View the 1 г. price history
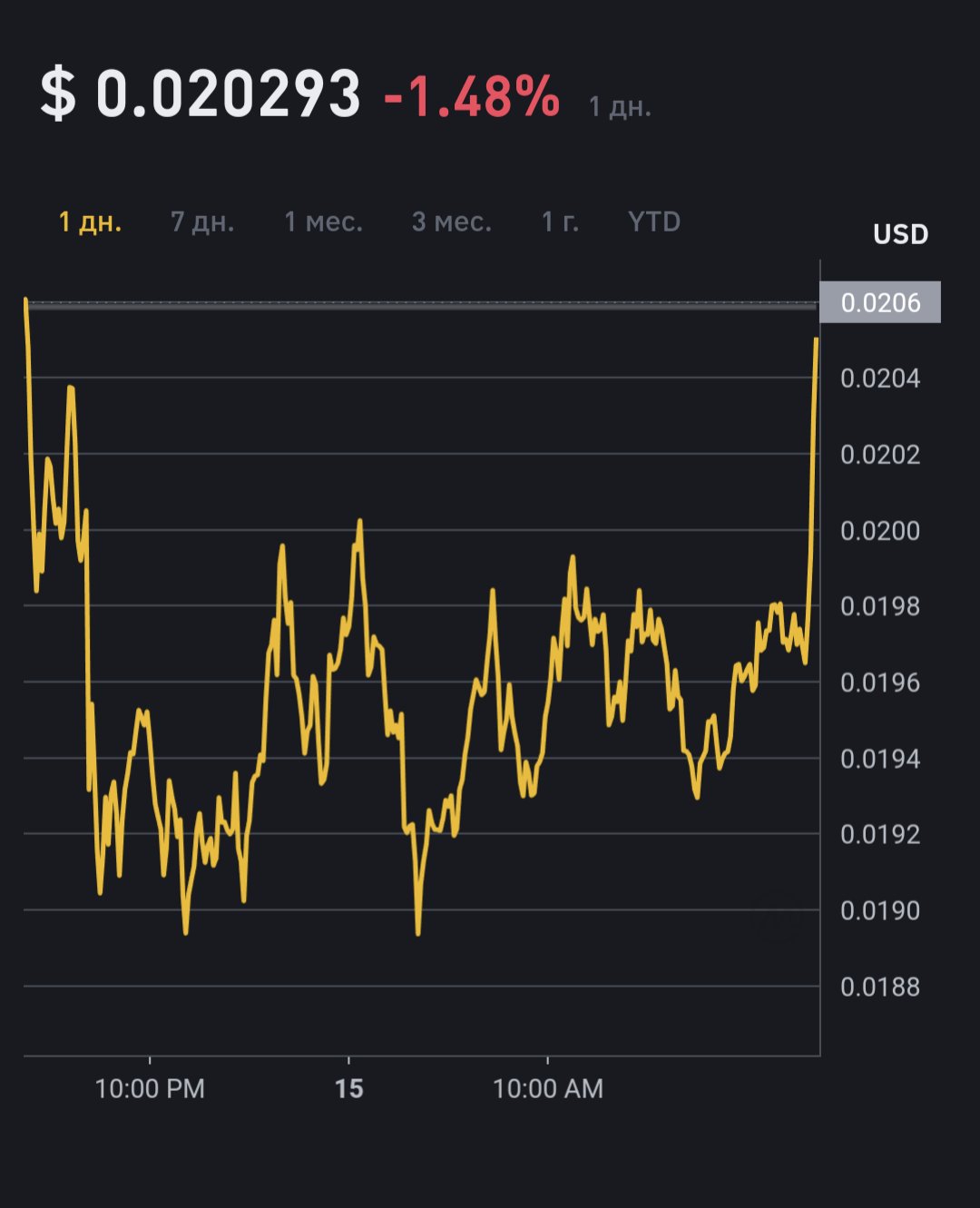980x1208 pixels. tap(560, 221)
